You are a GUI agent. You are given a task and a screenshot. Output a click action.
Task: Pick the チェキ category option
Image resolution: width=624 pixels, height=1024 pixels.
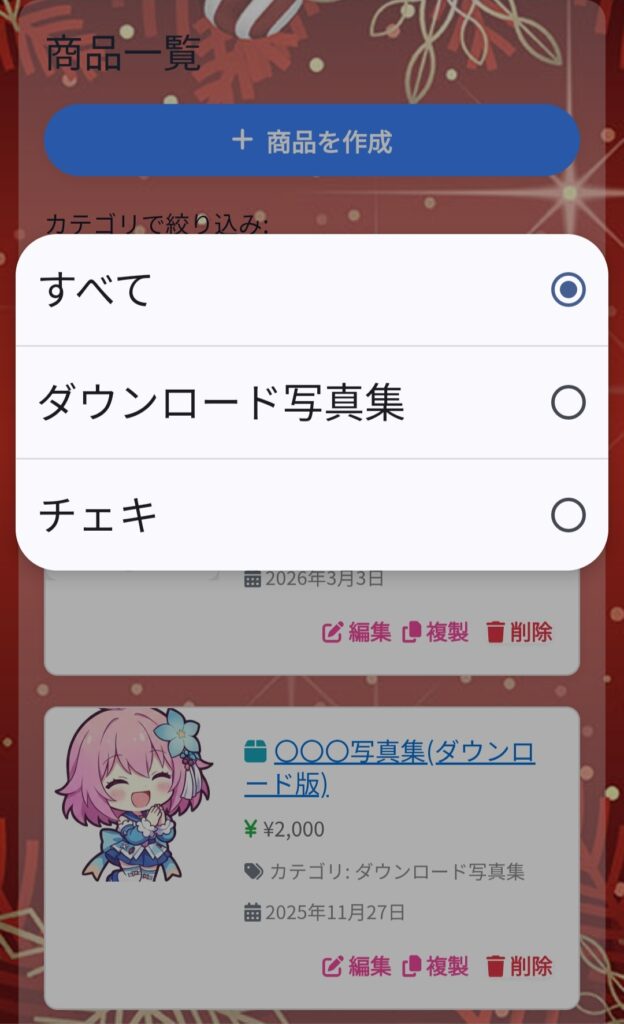tap(311, 516)
